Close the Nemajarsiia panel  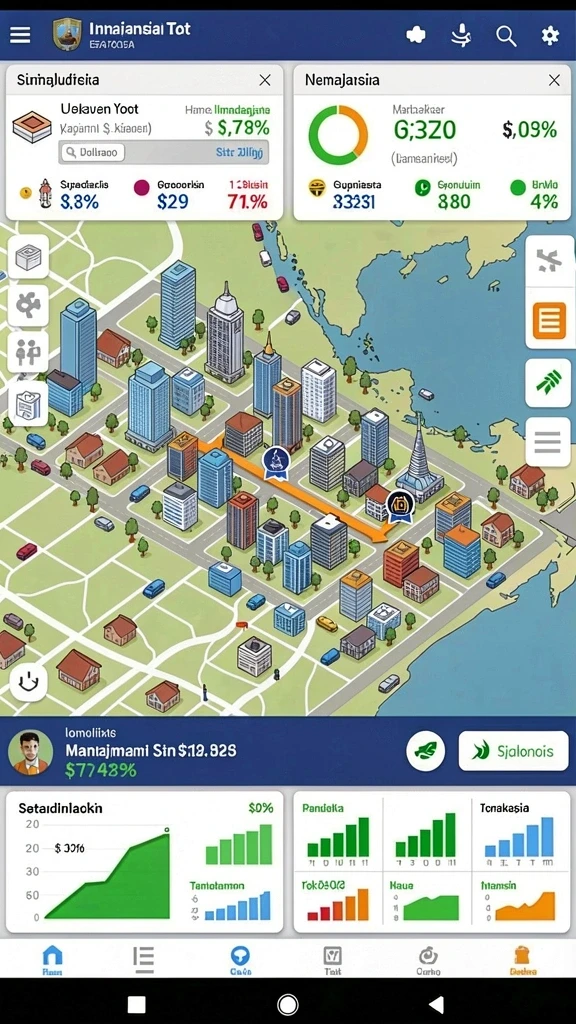point(554,80)
